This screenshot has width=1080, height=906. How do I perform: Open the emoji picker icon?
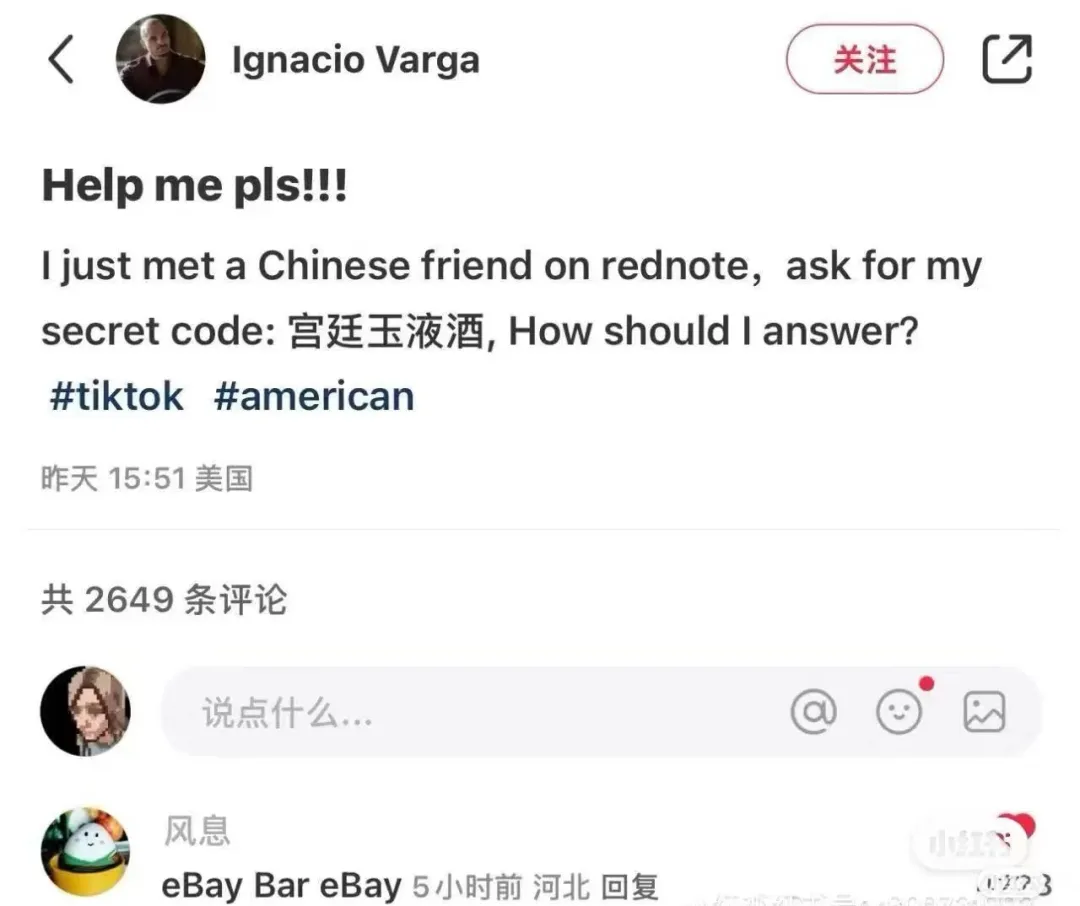898,713
